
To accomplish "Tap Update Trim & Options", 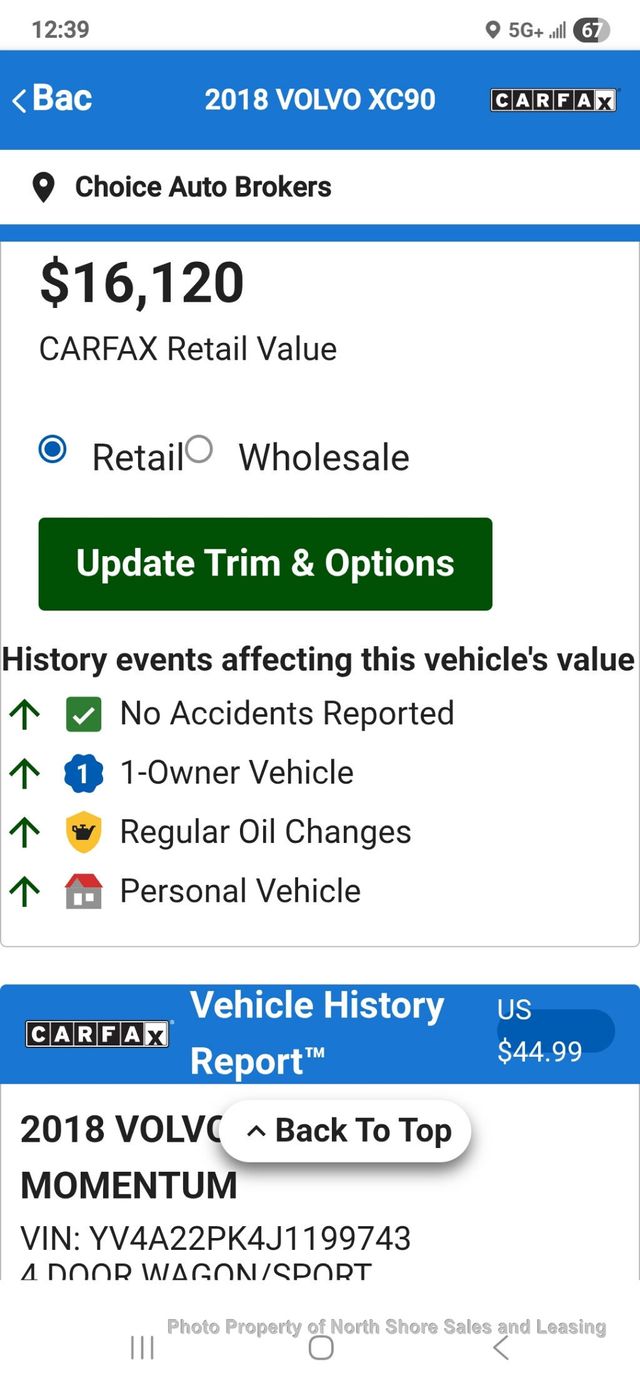I will tap(265, 564).
